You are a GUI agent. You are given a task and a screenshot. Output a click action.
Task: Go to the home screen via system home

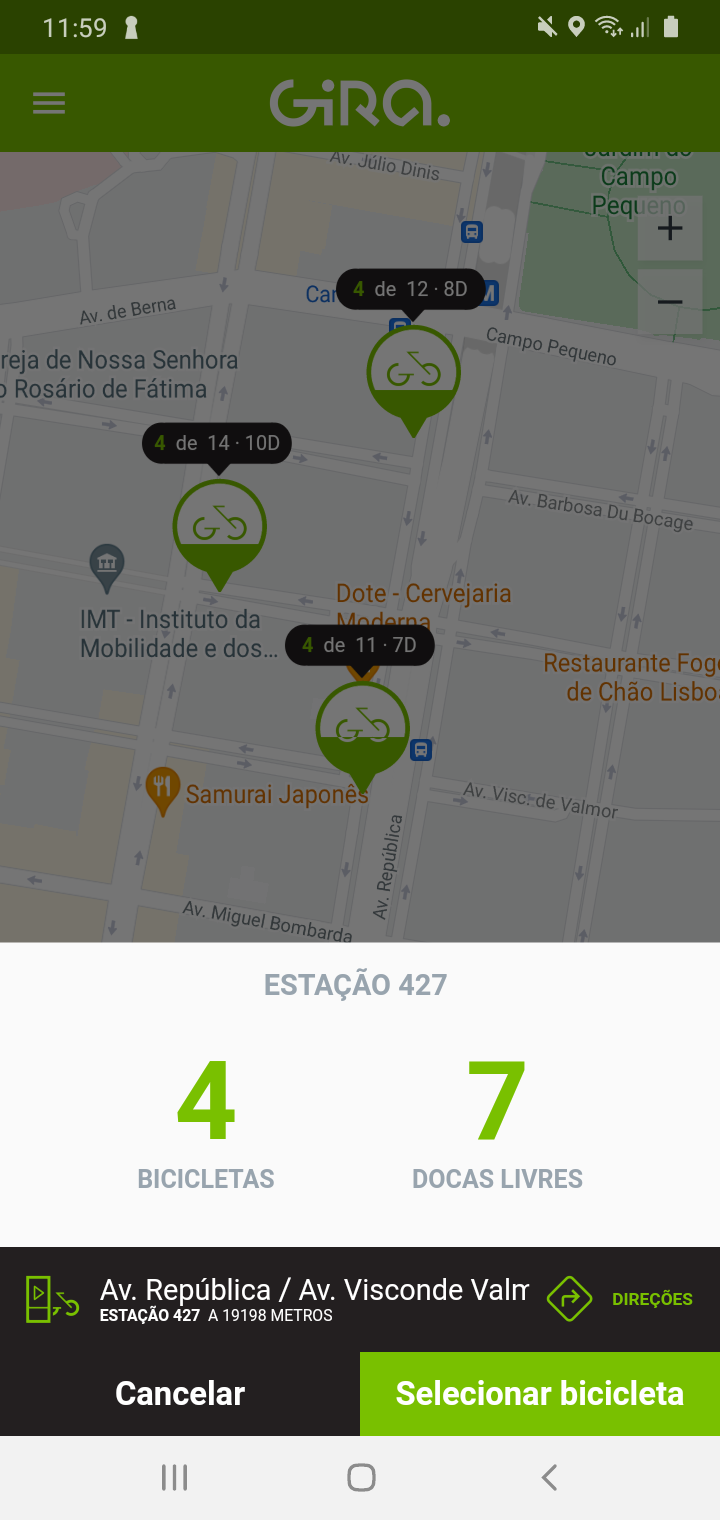361,1477
